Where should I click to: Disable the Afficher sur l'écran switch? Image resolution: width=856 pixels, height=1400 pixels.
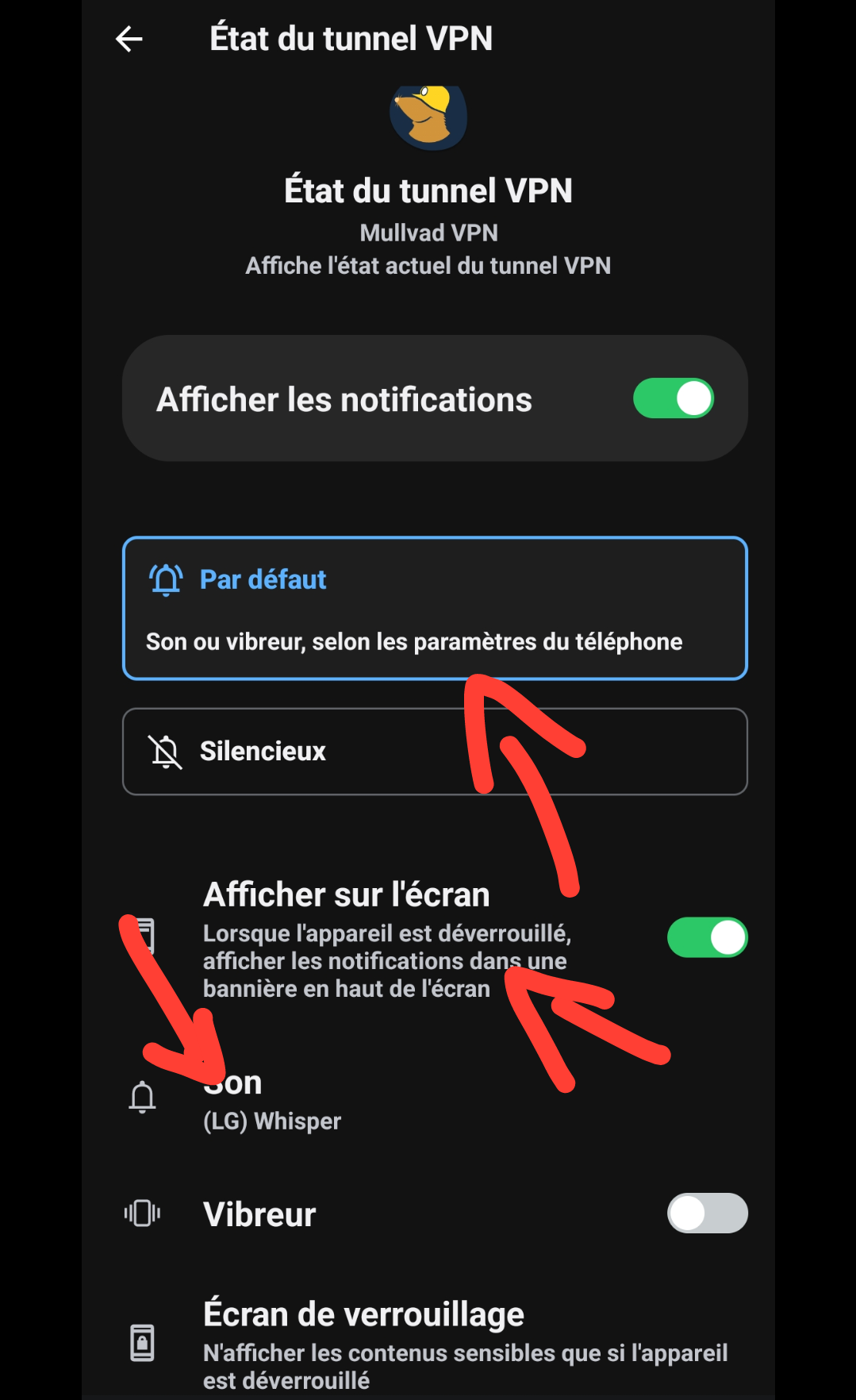[707, 937]
